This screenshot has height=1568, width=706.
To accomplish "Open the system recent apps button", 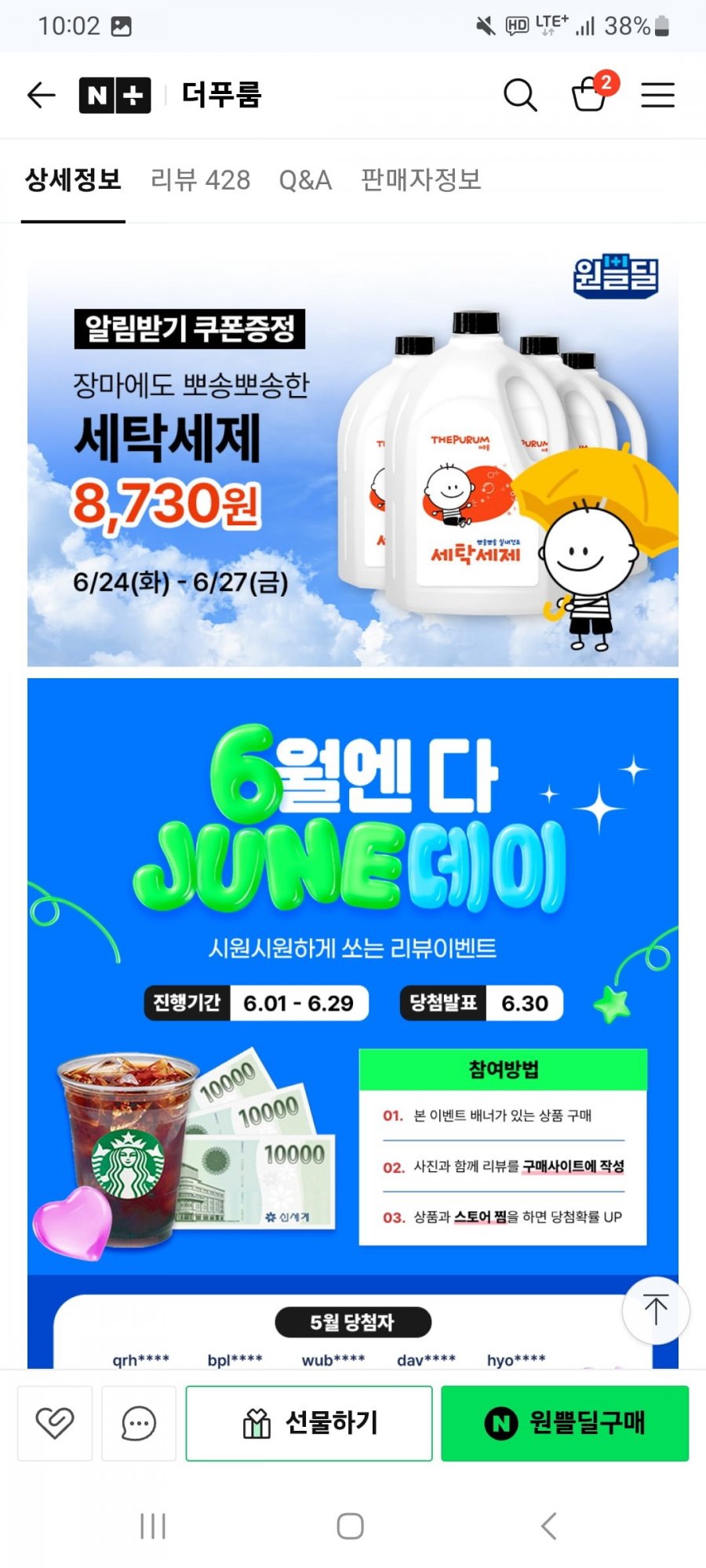I will [x=153, y=1526].
